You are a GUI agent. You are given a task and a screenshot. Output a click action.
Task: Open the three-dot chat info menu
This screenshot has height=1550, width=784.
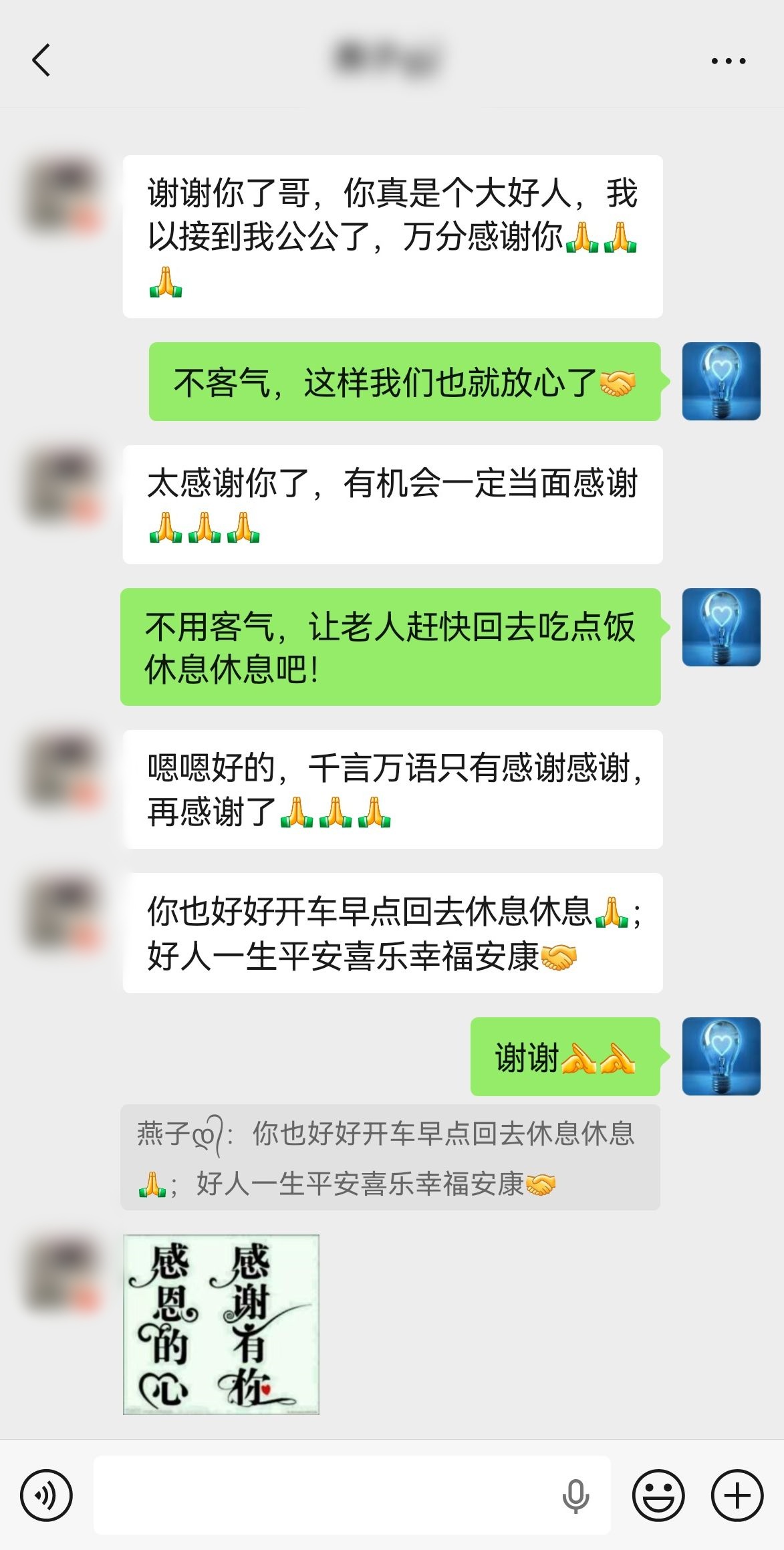(x=728, y=61)
